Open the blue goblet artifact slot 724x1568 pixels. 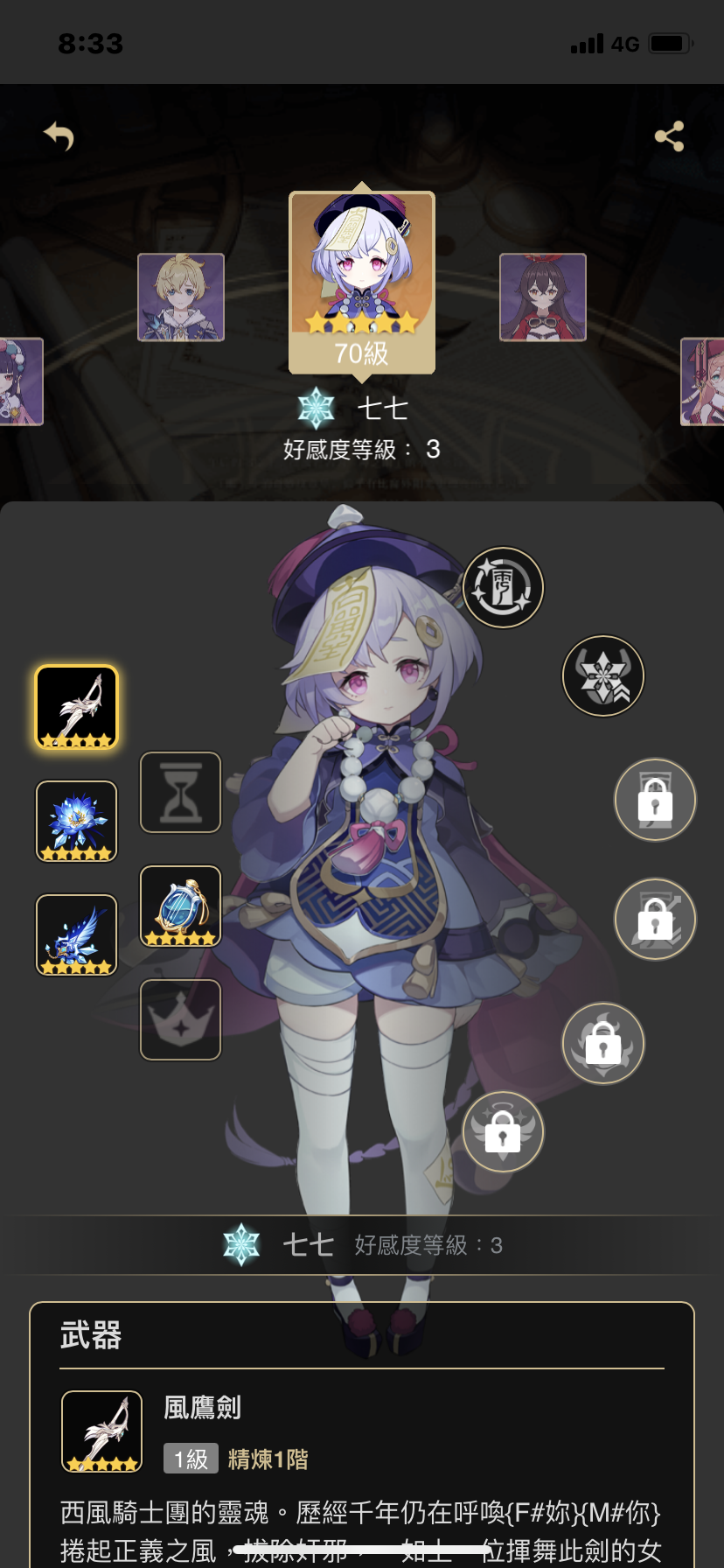click(x=181, y=906)
